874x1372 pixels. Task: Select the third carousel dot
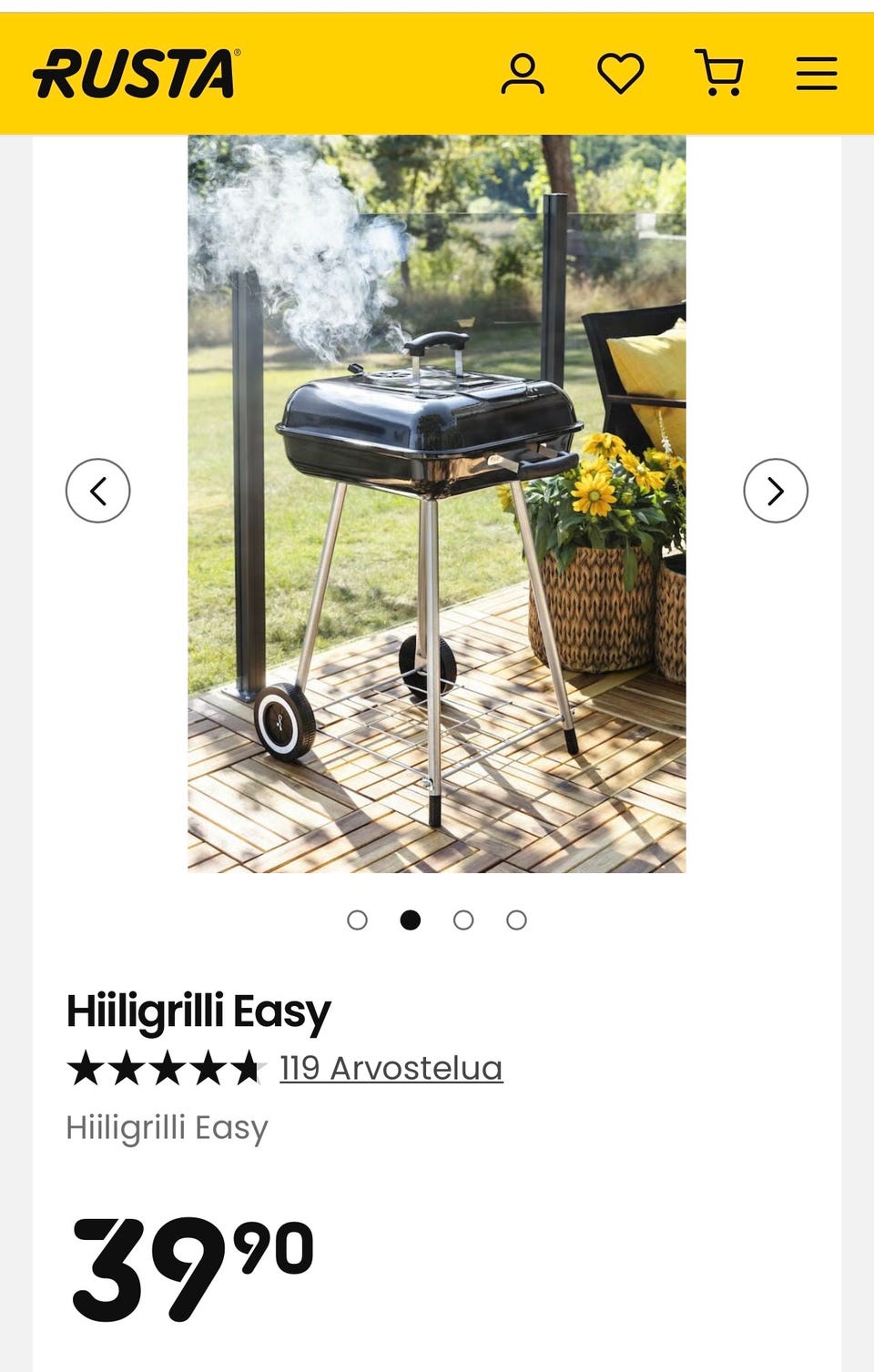(464, 920)
